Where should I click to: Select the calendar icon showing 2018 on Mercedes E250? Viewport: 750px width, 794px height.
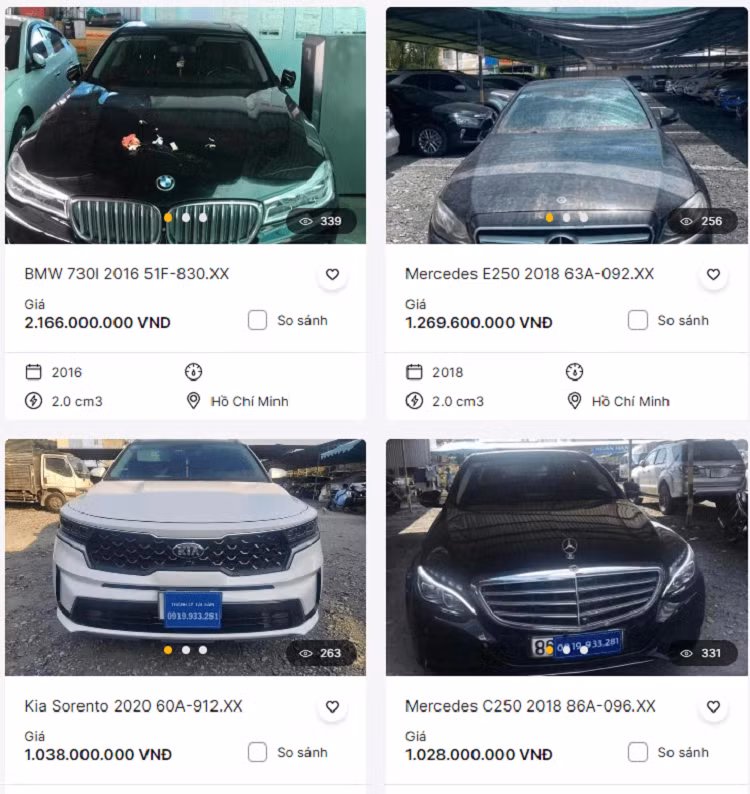tap(413, 371)
